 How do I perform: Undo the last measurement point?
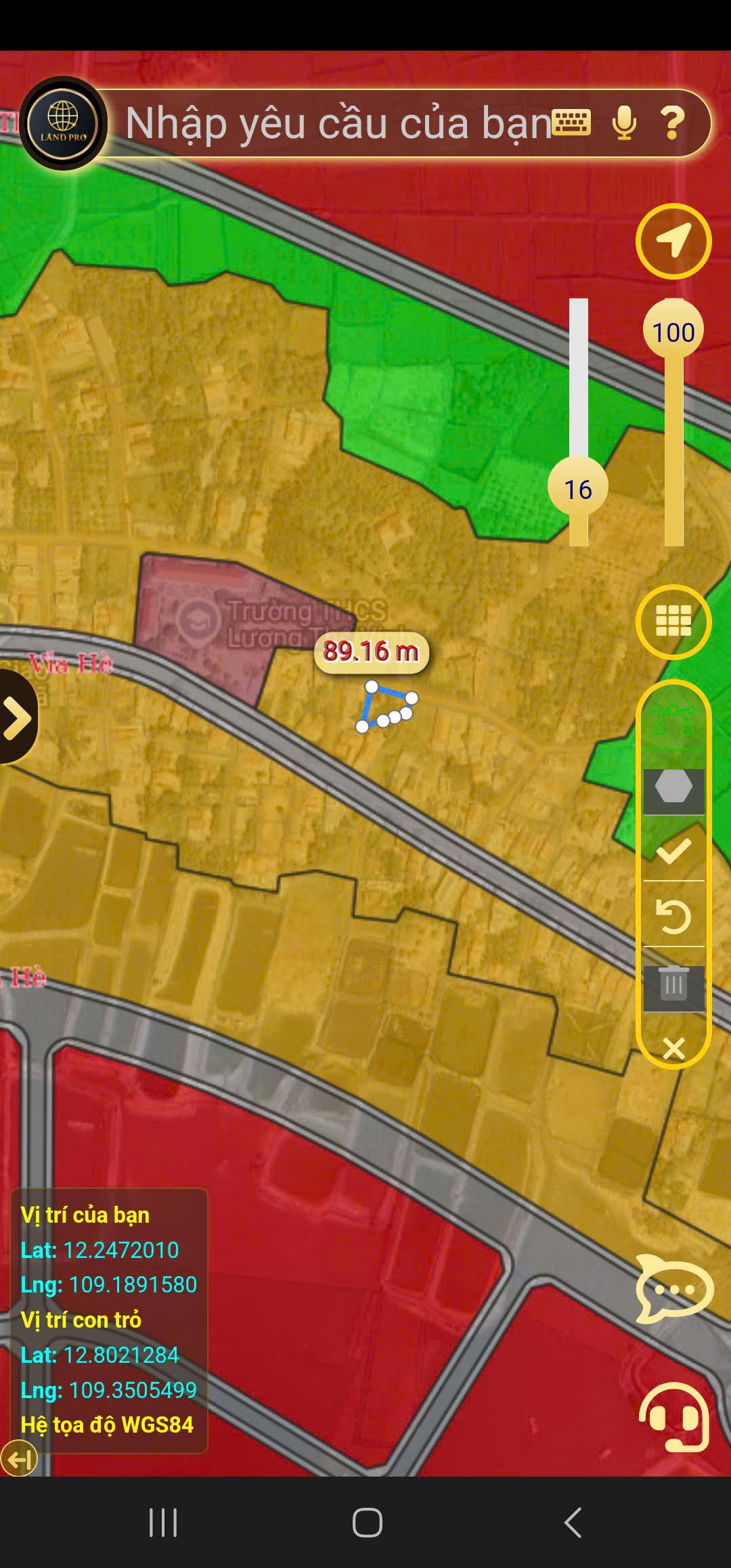673,916
